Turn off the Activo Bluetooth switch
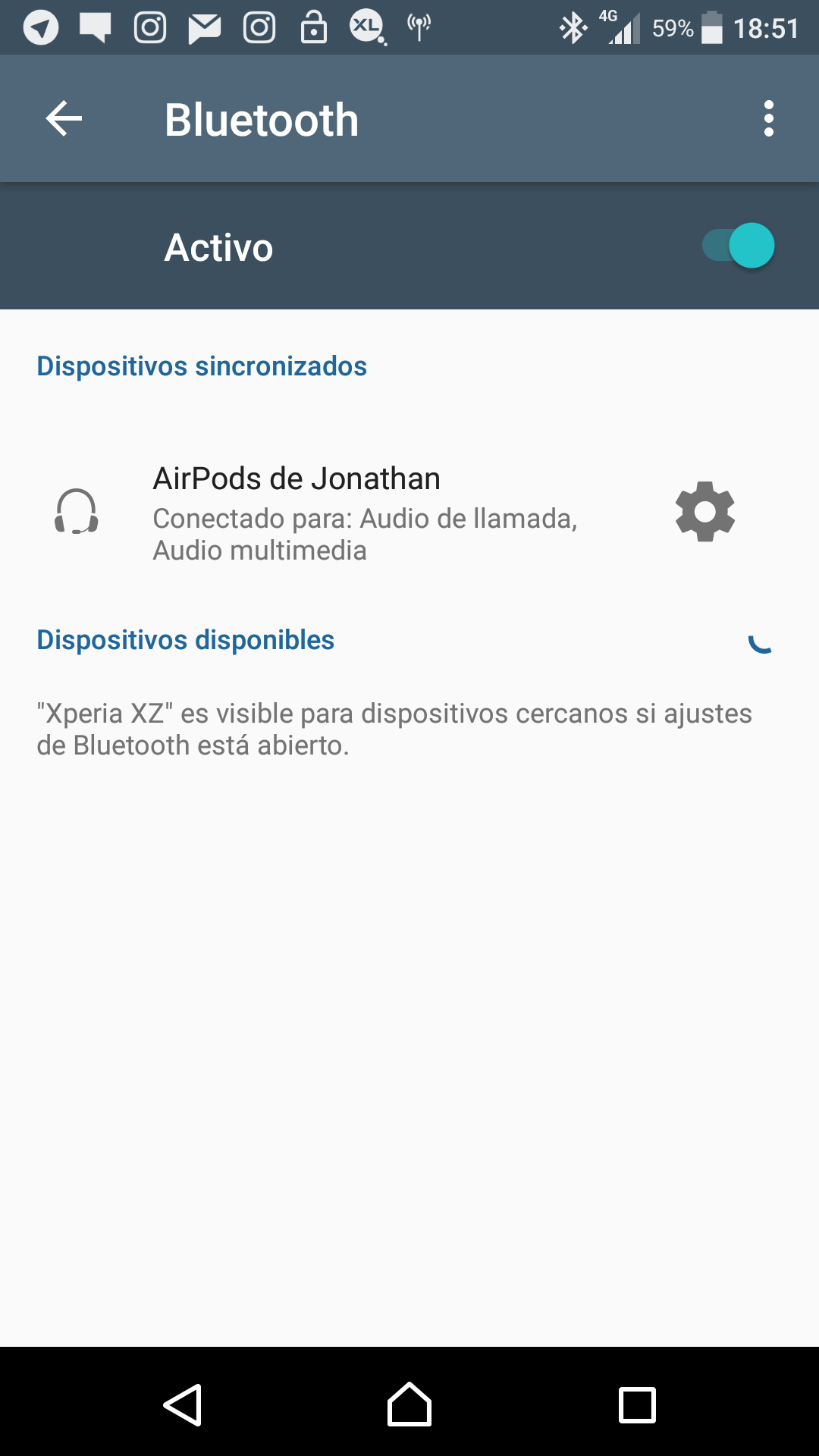 739,246
